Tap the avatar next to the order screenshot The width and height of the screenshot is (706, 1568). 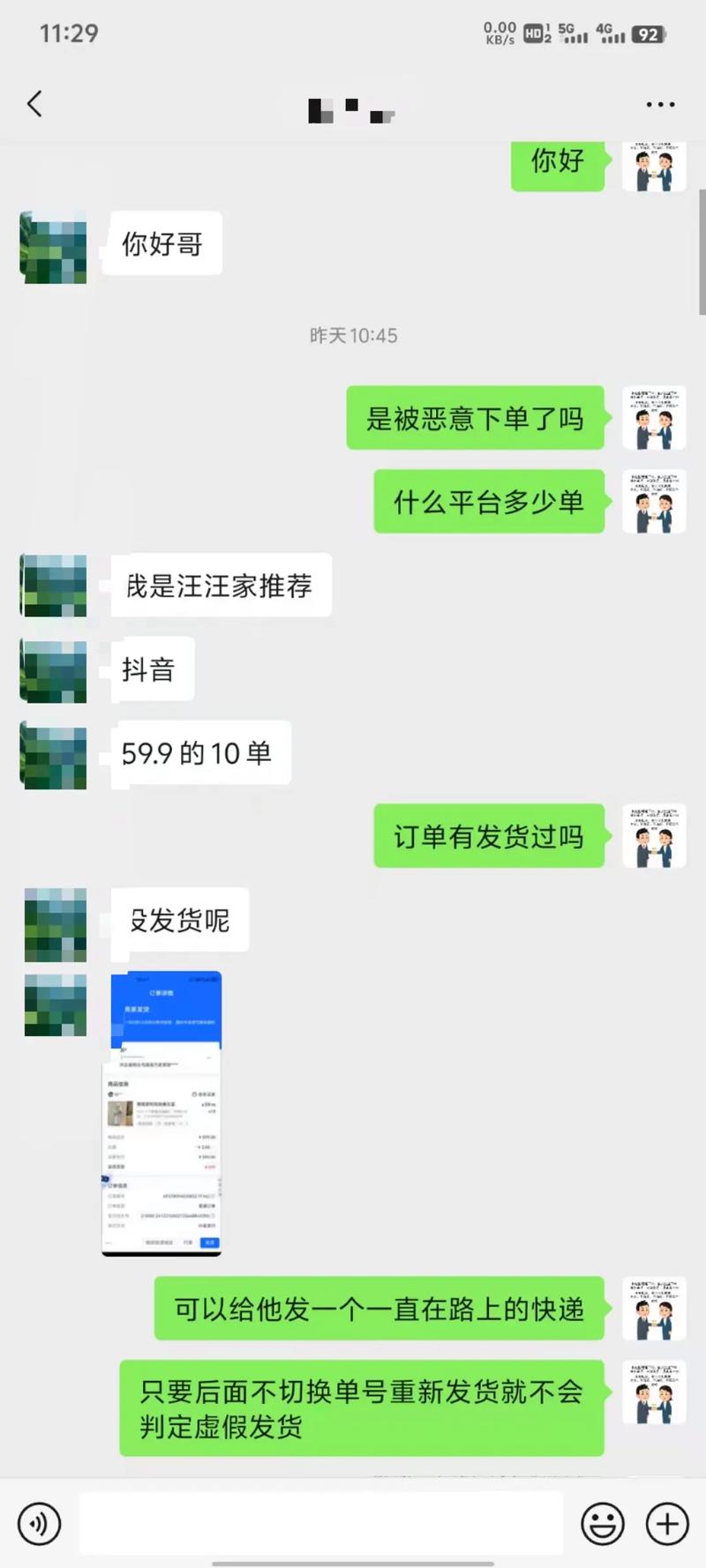pyautogui.click(x=56, y=1004)
